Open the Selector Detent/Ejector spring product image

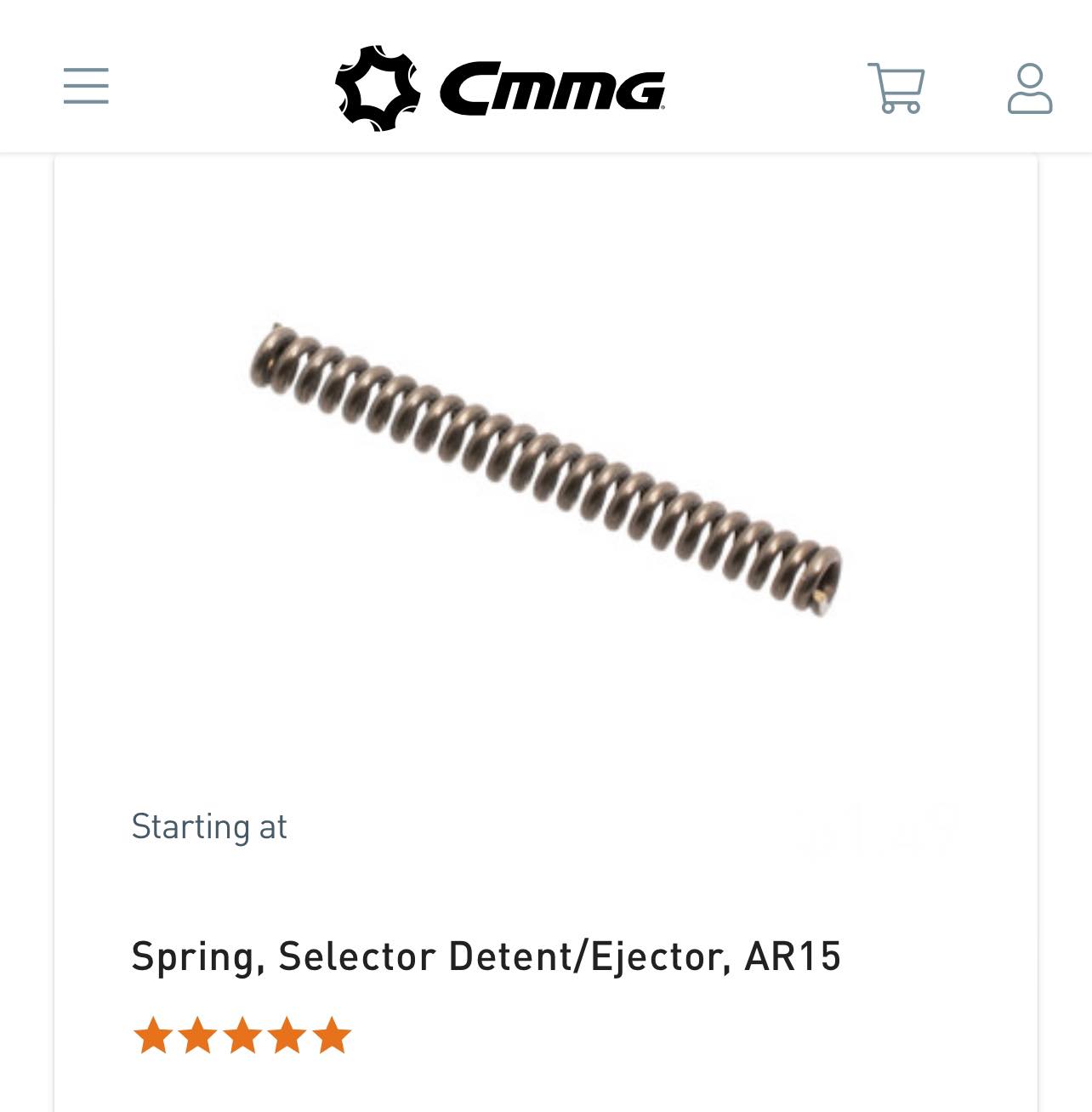(546, 468)
